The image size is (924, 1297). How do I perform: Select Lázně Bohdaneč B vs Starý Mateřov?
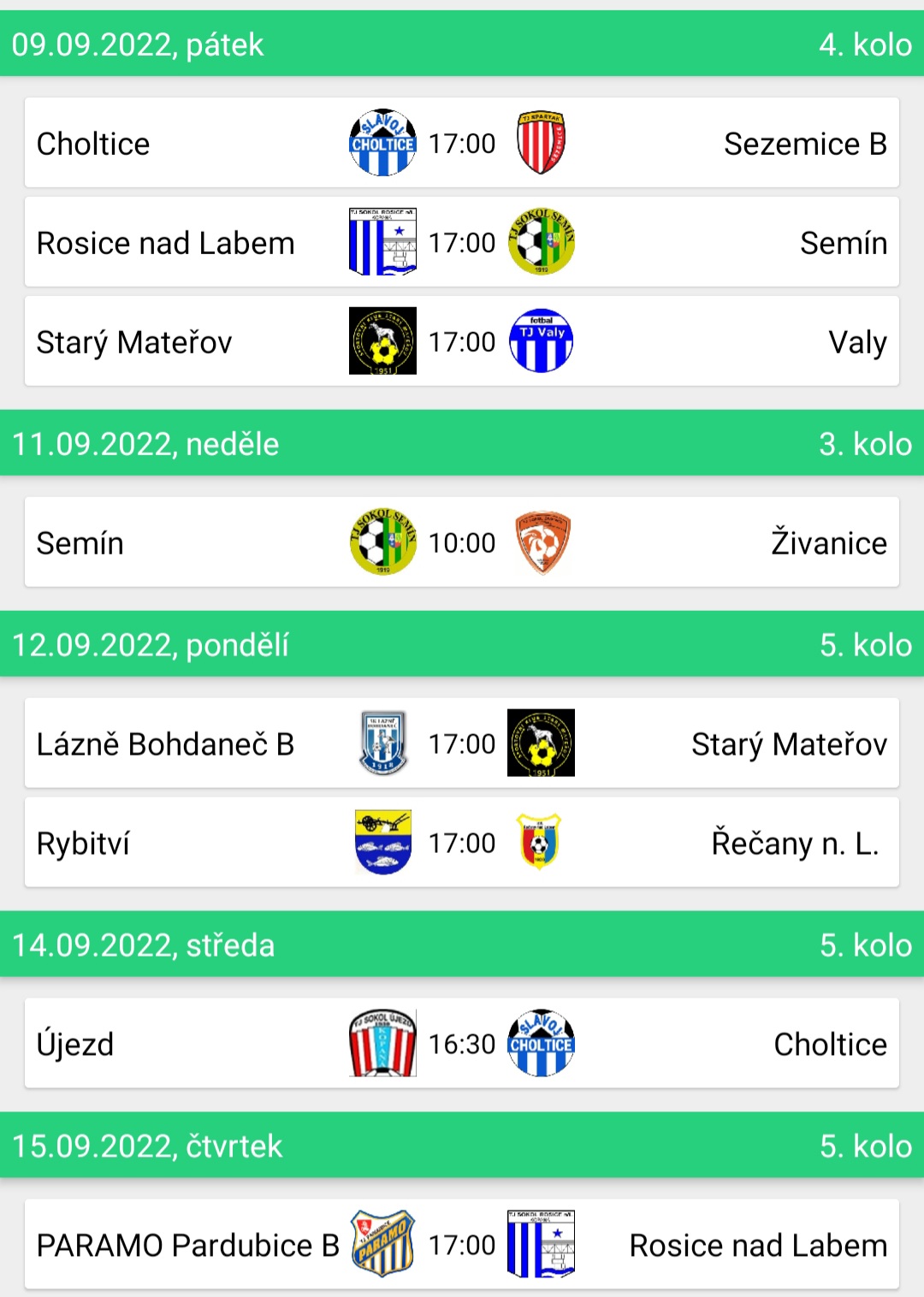(462, 743)
